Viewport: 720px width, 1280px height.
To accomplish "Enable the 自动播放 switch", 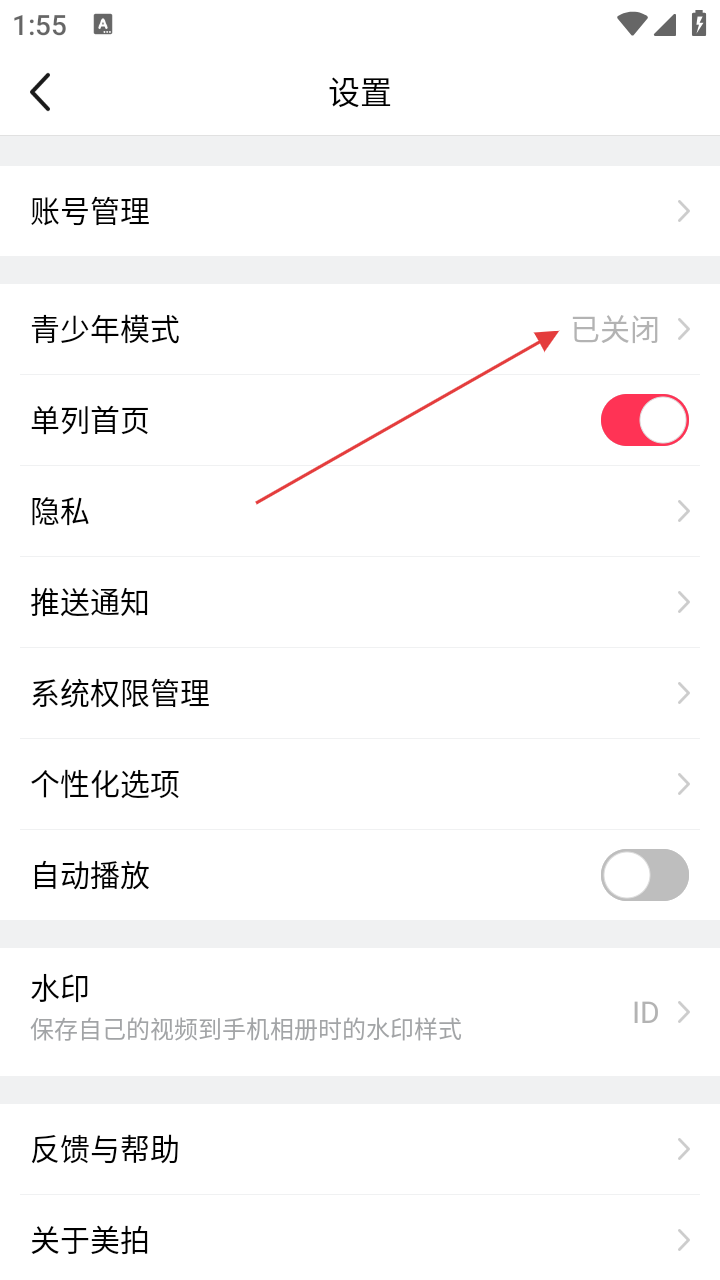I will pos(644,875).
